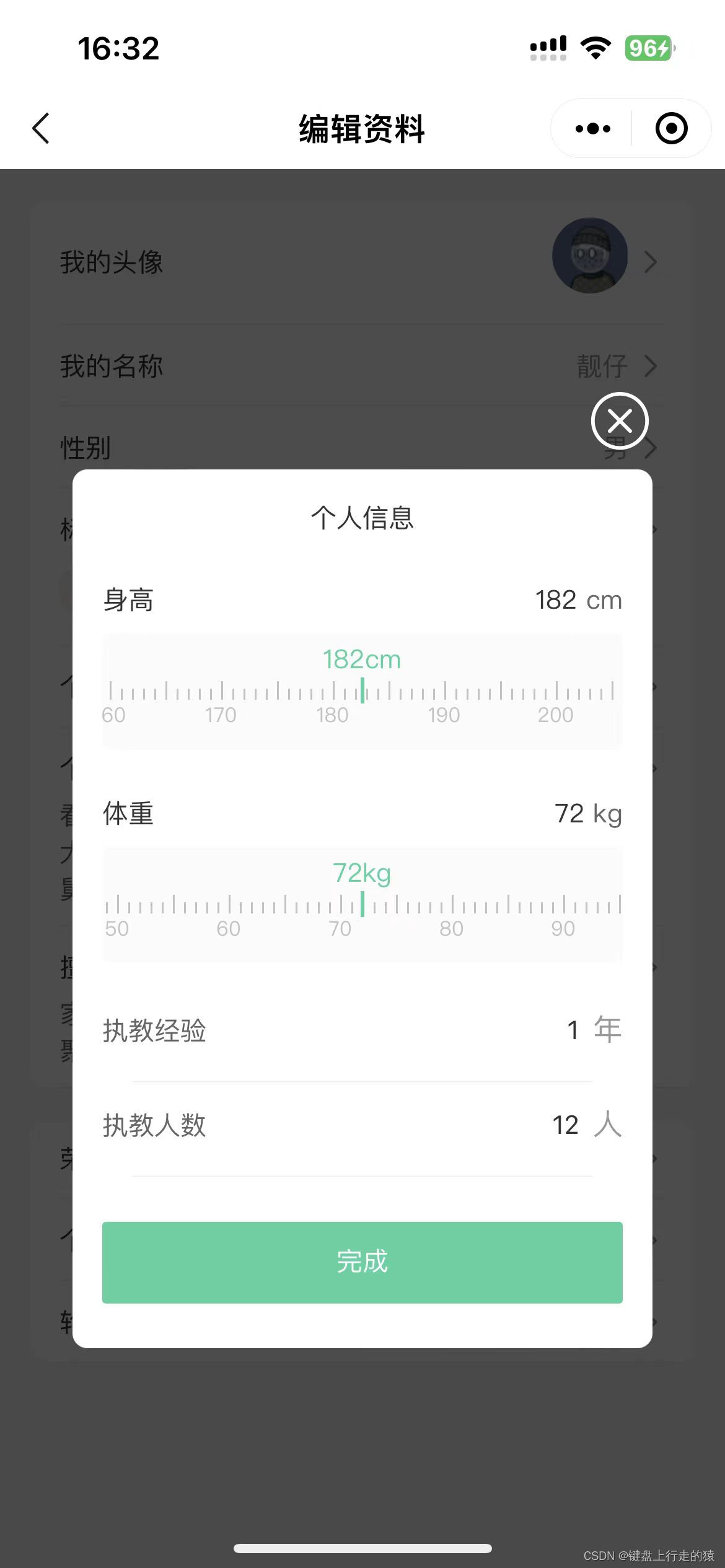Tap the 身高 height ruler slider

pos(362,691)
